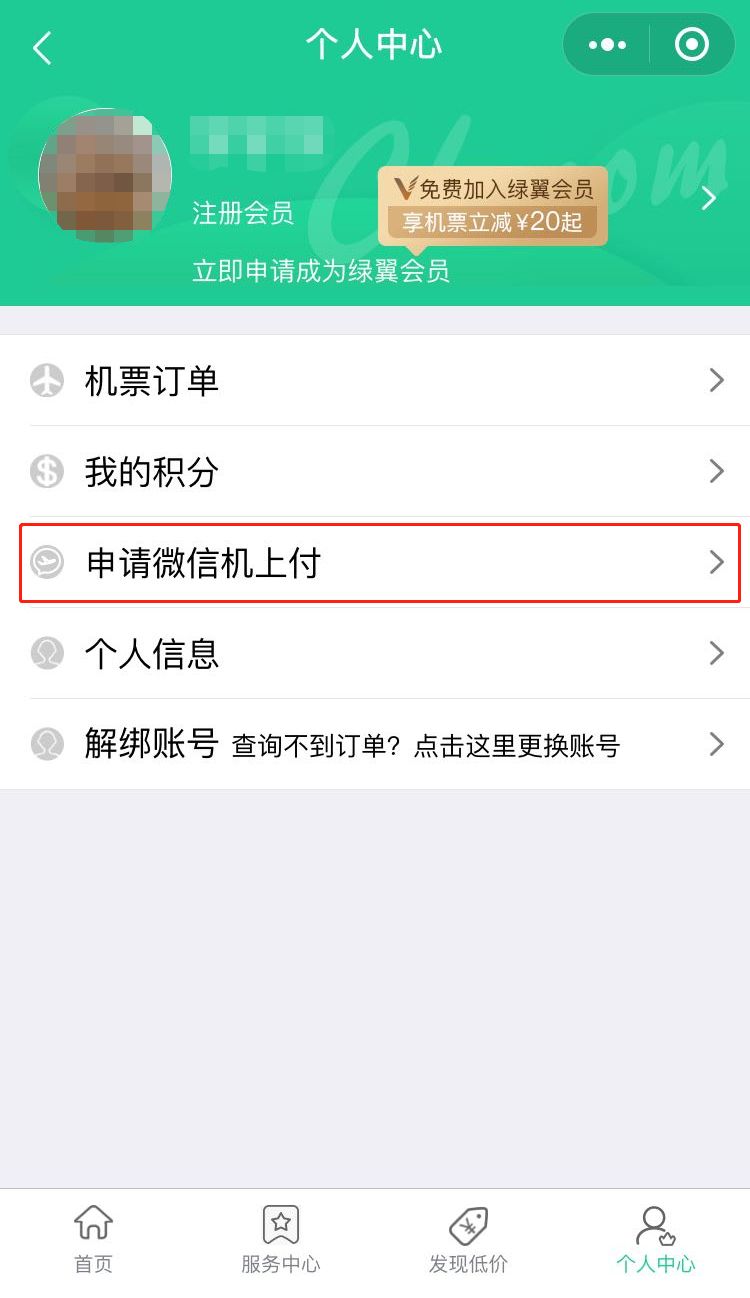Image resolution: width=750 pixels, height=1298 pixels.
Task: Select the 个人中心 tab
Action: (x=655, y=1240)
